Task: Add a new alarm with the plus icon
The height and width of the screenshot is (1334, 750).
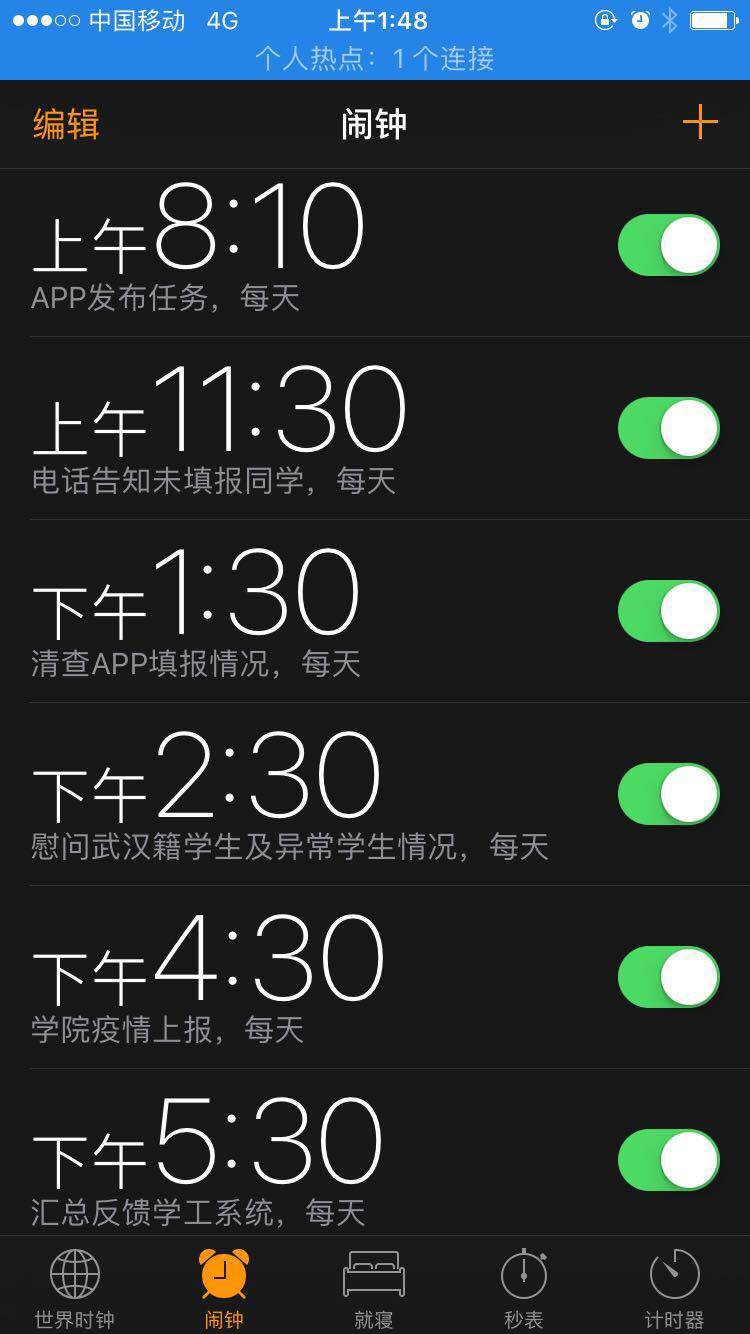Action: click(700, 122)
